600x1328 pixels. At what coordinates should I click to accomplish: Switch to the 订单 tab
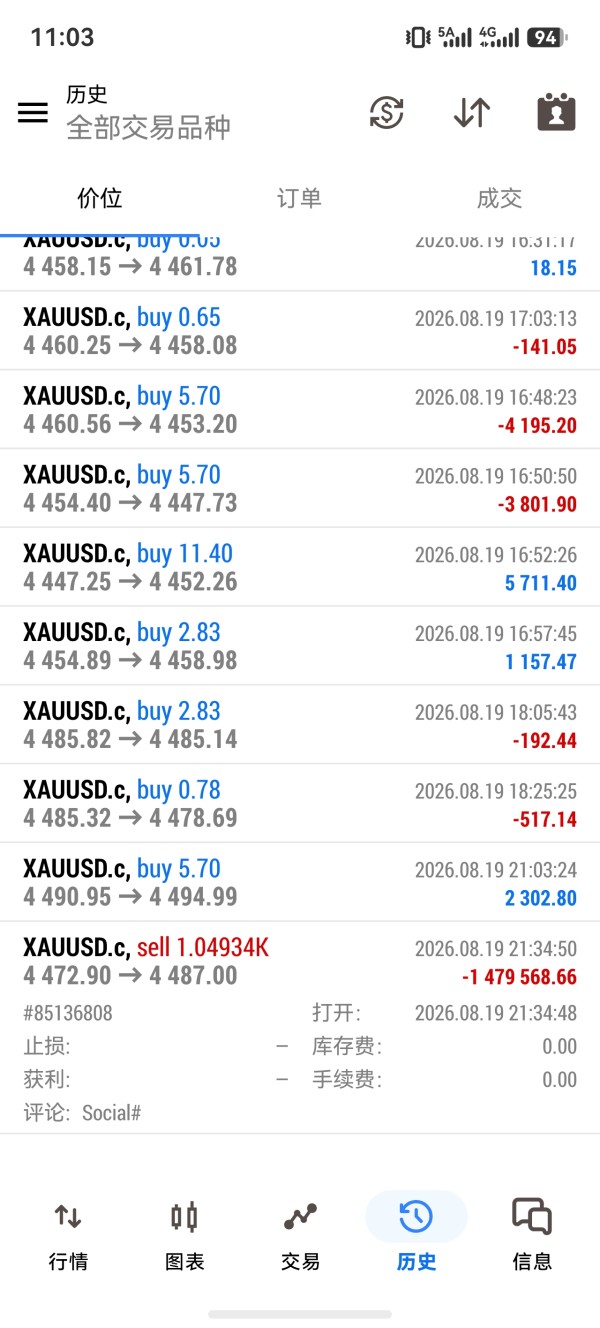[x=299, y=198]
